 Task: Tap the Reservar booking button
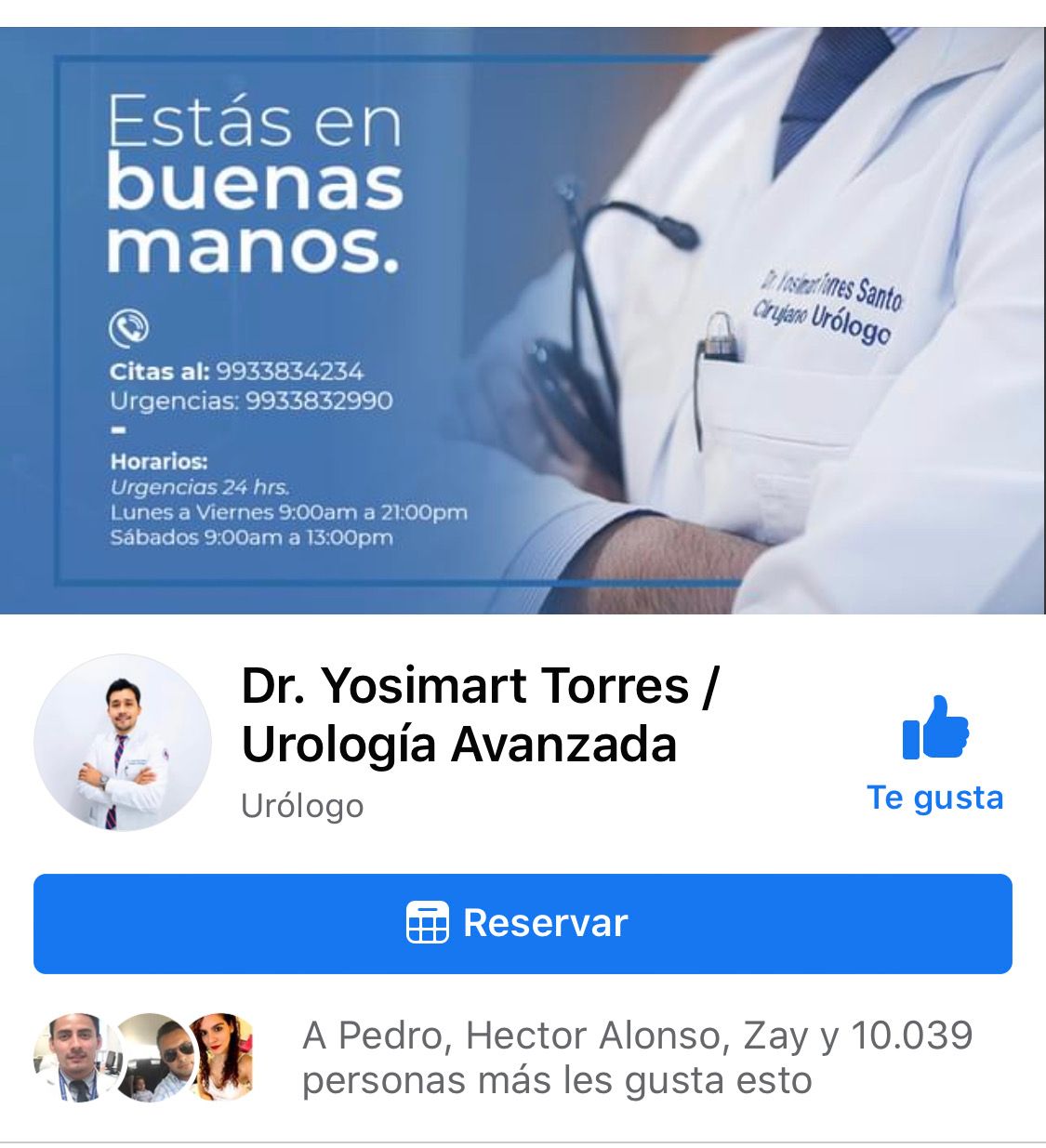pos(523,923)
